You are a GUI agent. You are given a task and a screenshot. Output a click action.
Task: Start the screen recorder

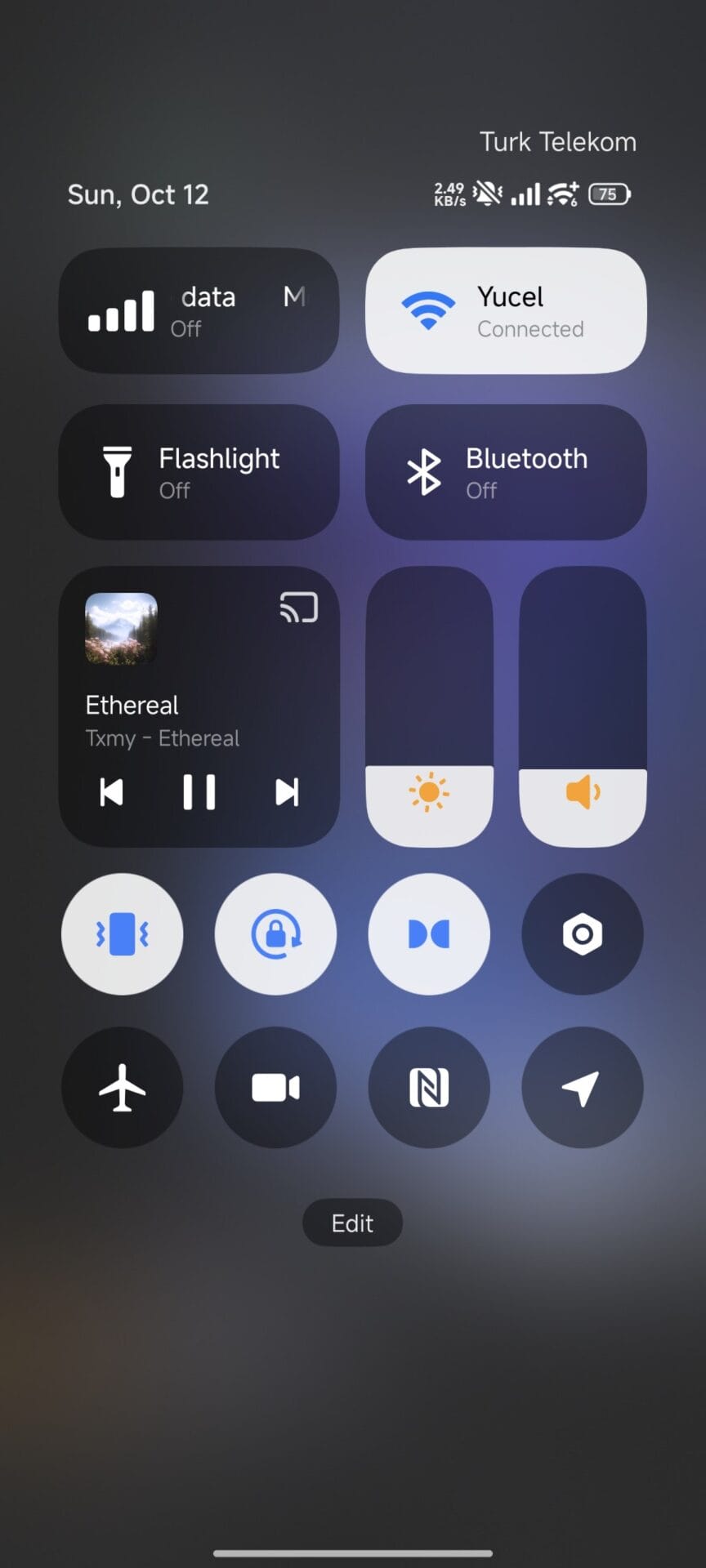point(275,1088)
